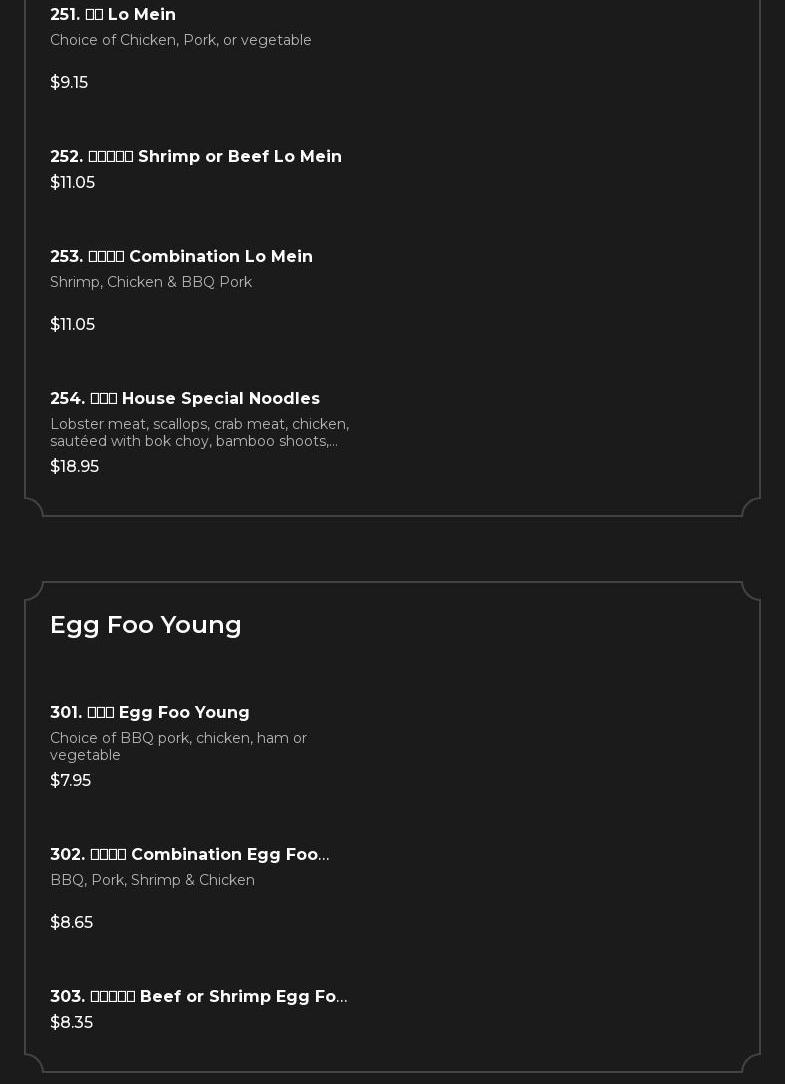The width and height of the screenshot is (785, 1084).
Task: Select 252 Shrimp or Beef Lo Mein
Action: click(x=196, y=157)
